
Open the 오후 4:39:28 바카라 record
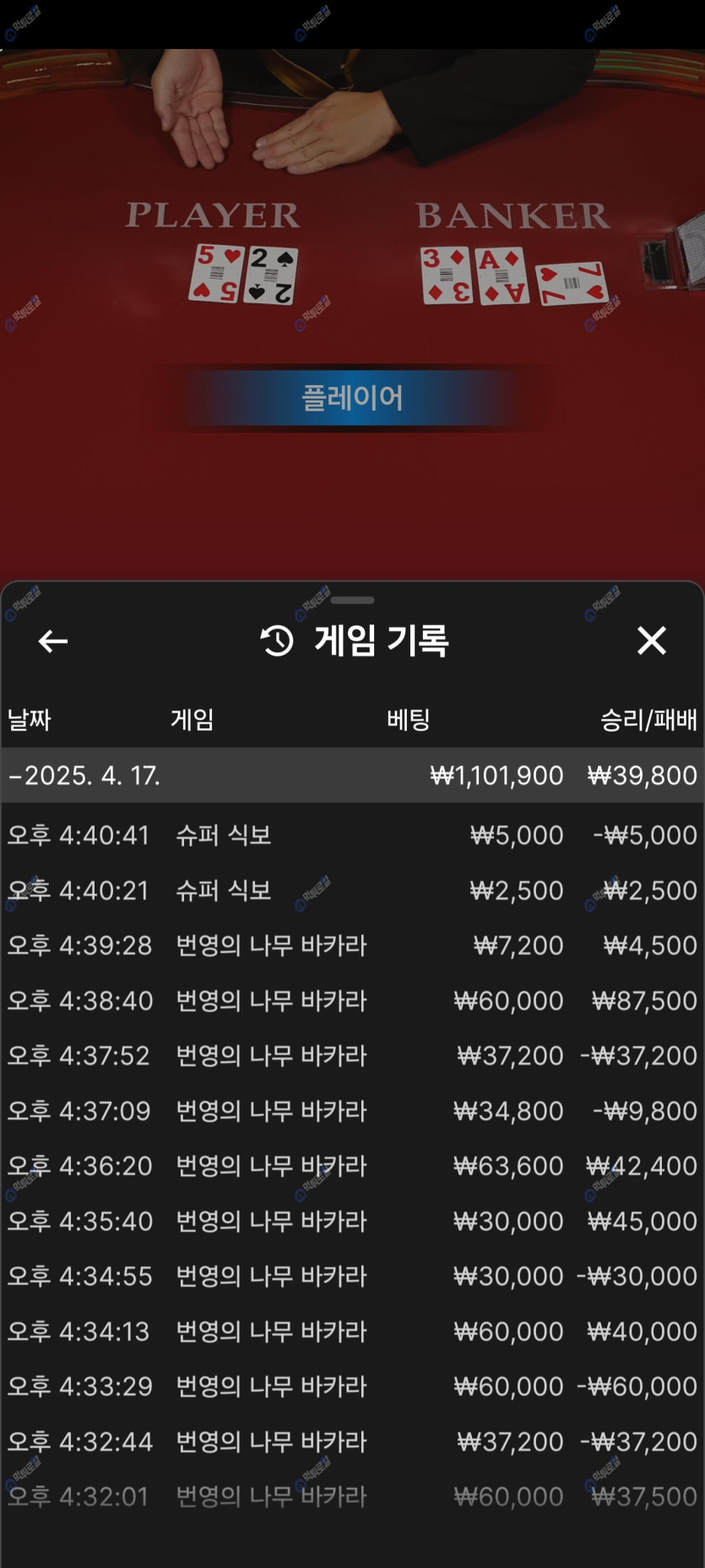point(352,945)
